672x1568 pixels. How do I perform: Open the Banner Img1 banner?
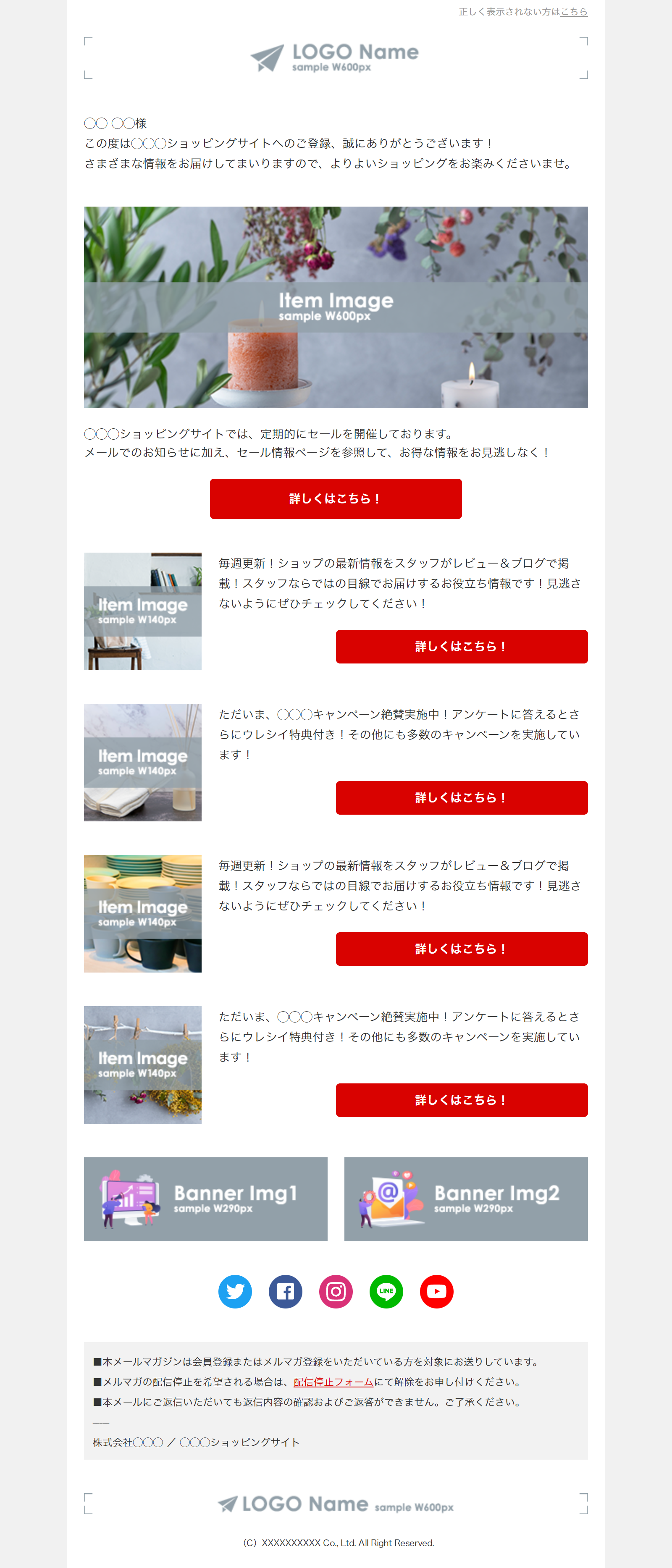pos(206,1198)
